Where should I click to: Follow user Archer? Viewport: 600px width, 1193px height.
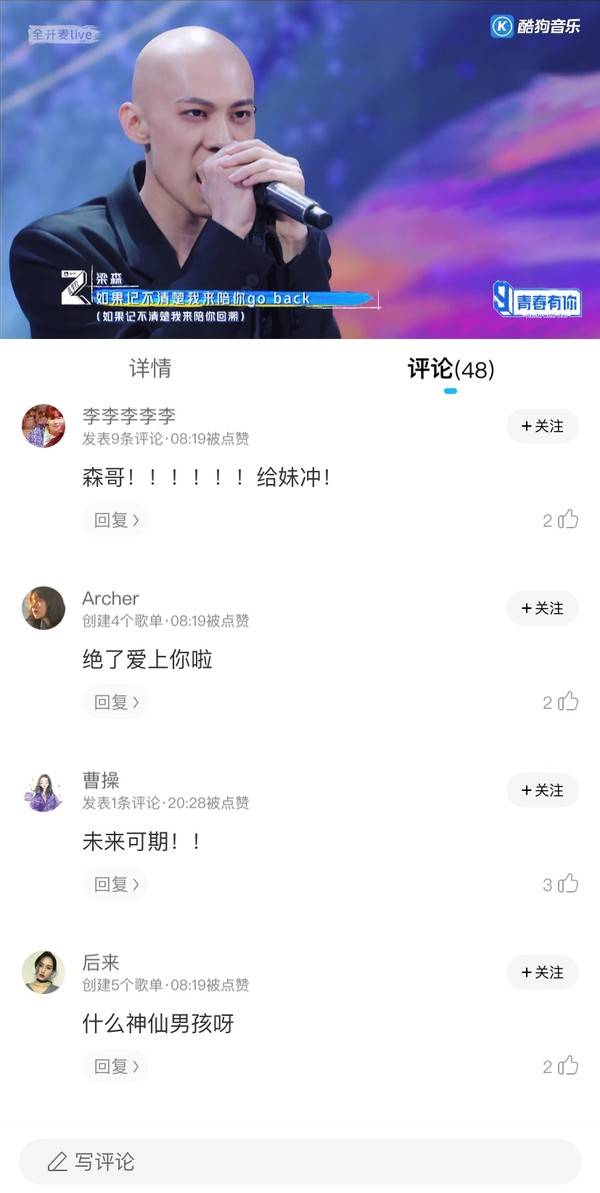(542, 608)
